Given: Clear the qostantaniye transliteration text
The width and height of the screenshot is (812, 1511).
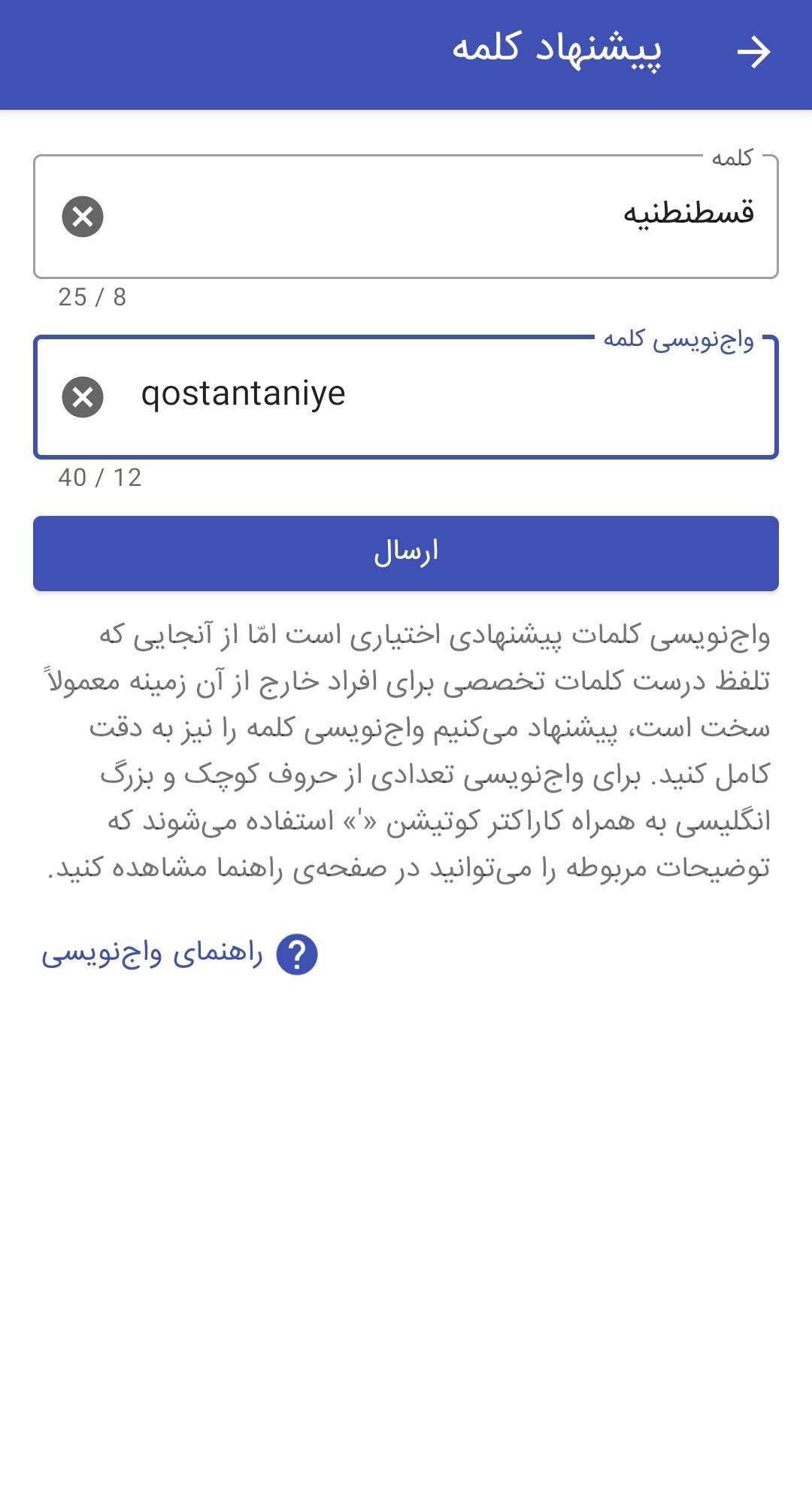Looking at the screenshot, I should coord(83,396).
